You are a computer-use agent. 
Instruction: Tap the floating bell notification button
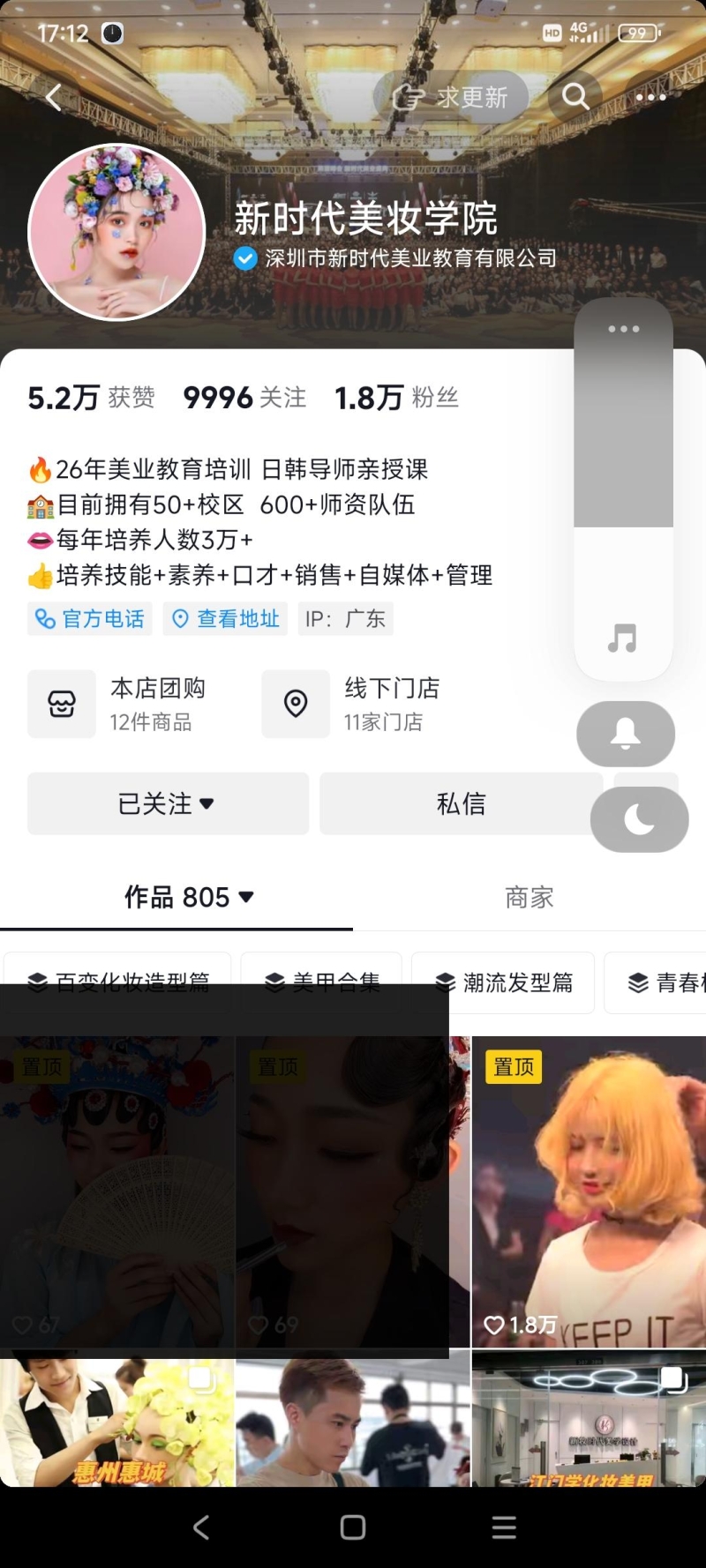626,734
